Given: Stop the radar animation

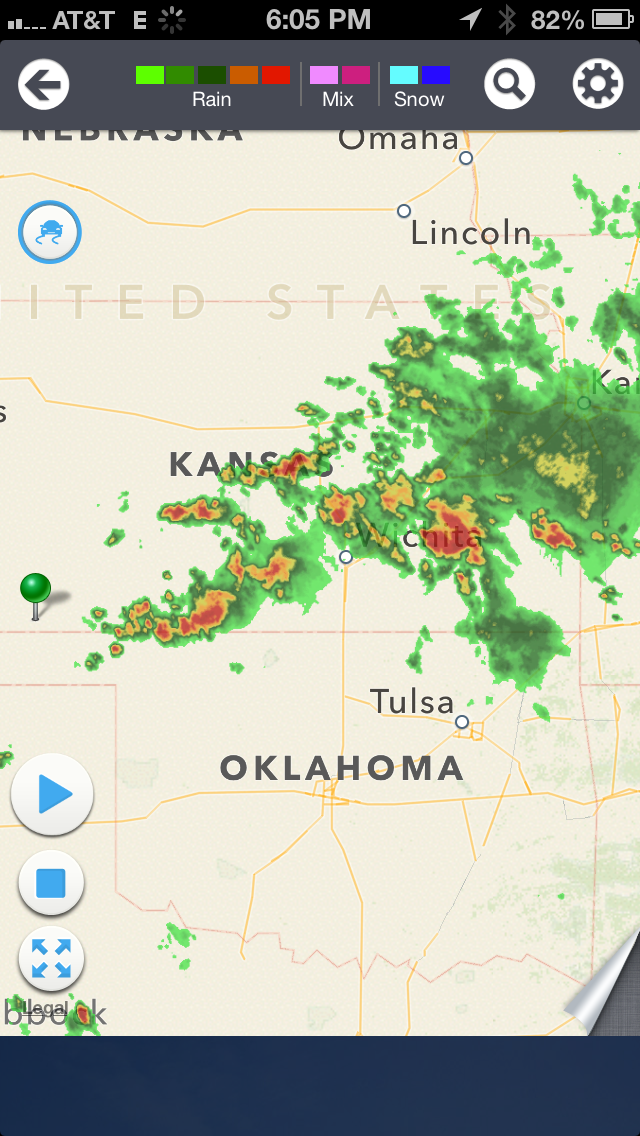Looking at the screenshot, I should tap(51, 883).
